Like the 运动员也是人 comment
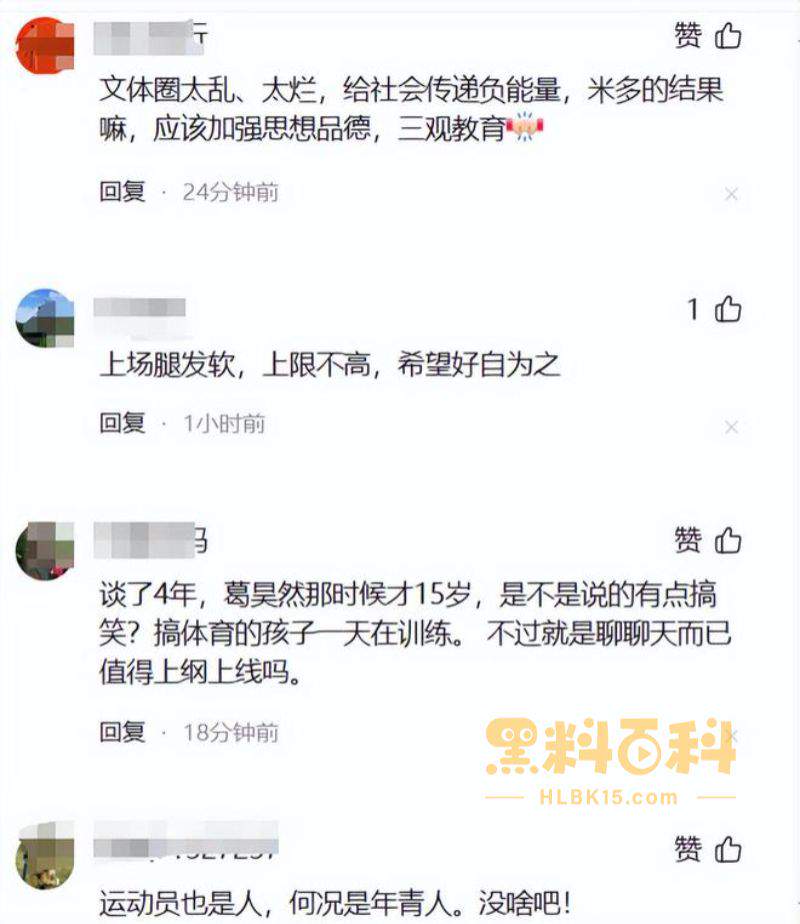Image resolution: width=800 pixels, height=924 pixels. pos(728,850)
